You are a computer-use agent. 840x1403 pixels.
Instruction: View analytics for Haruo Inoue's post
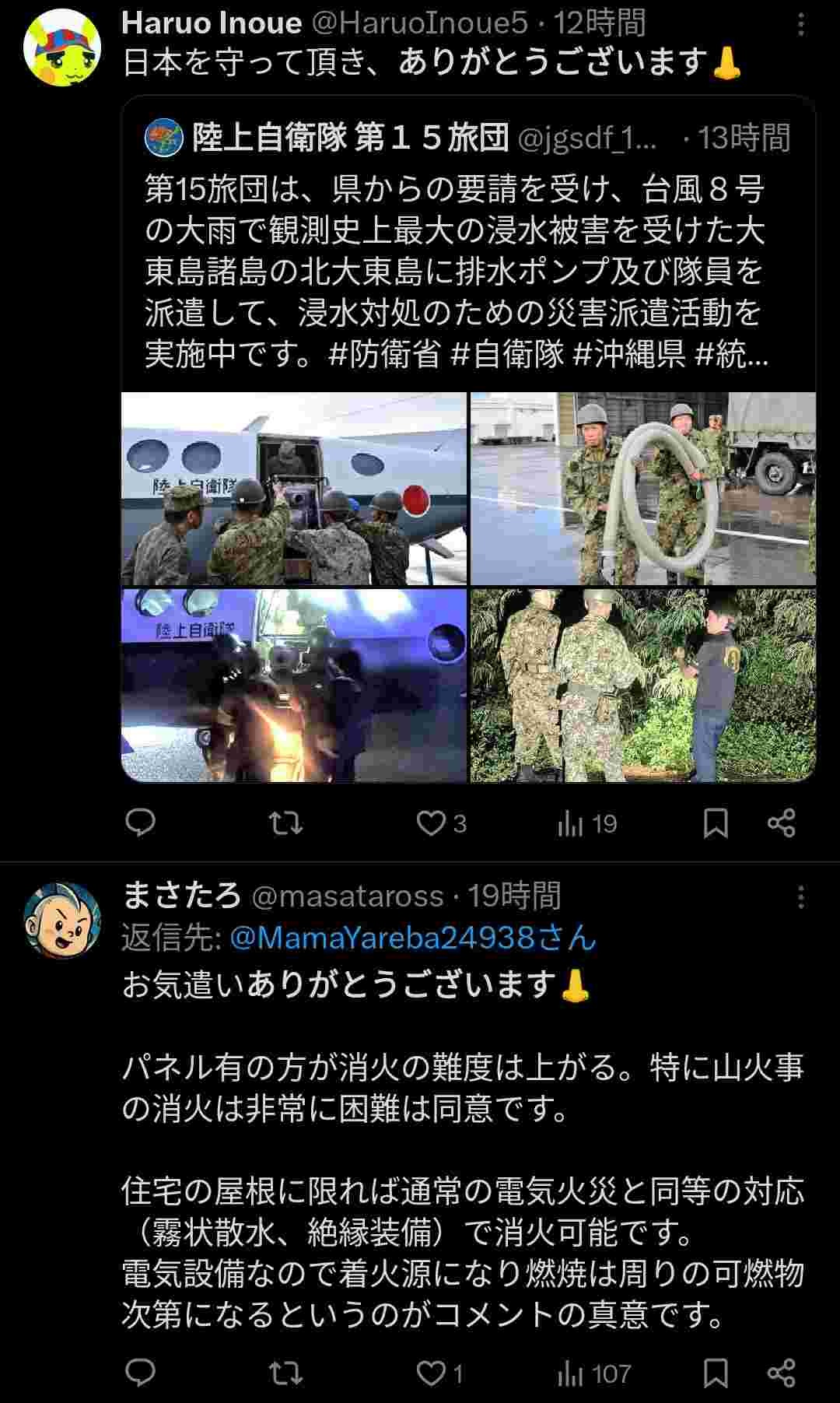coord(587,823)
